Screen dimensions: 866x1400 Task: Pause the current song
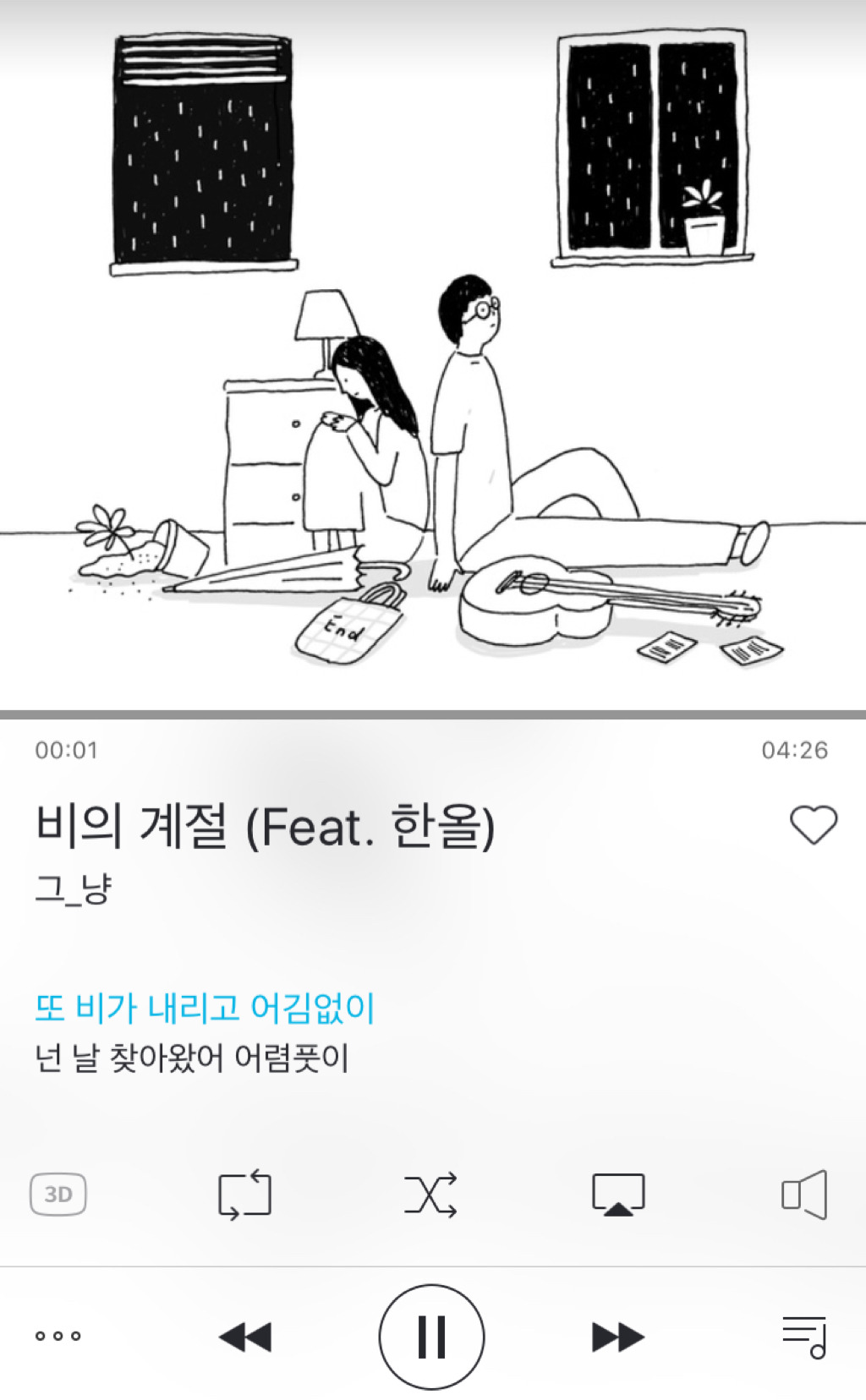point(431,1337)
